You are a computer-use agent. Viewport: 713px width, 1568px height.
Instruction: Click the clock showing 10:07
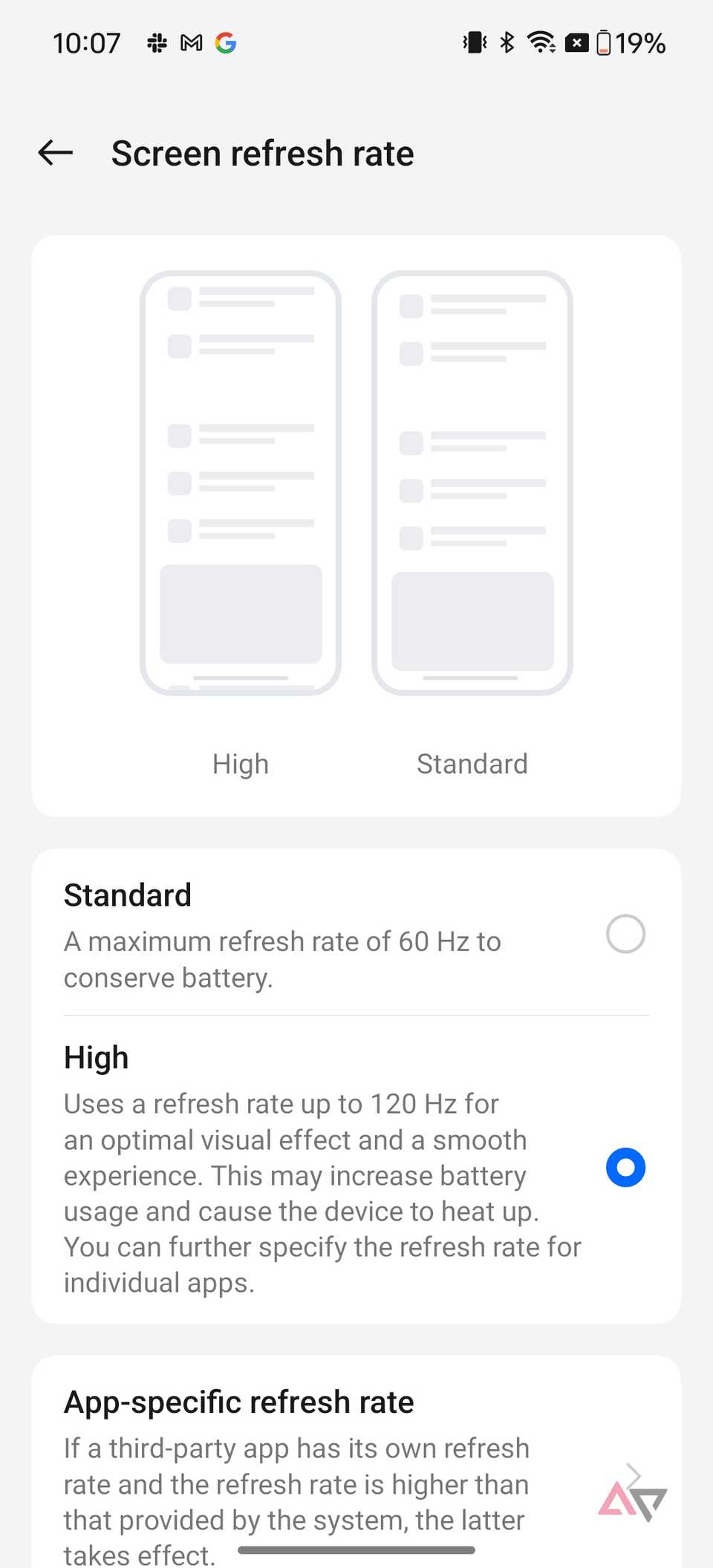(87, 42)
